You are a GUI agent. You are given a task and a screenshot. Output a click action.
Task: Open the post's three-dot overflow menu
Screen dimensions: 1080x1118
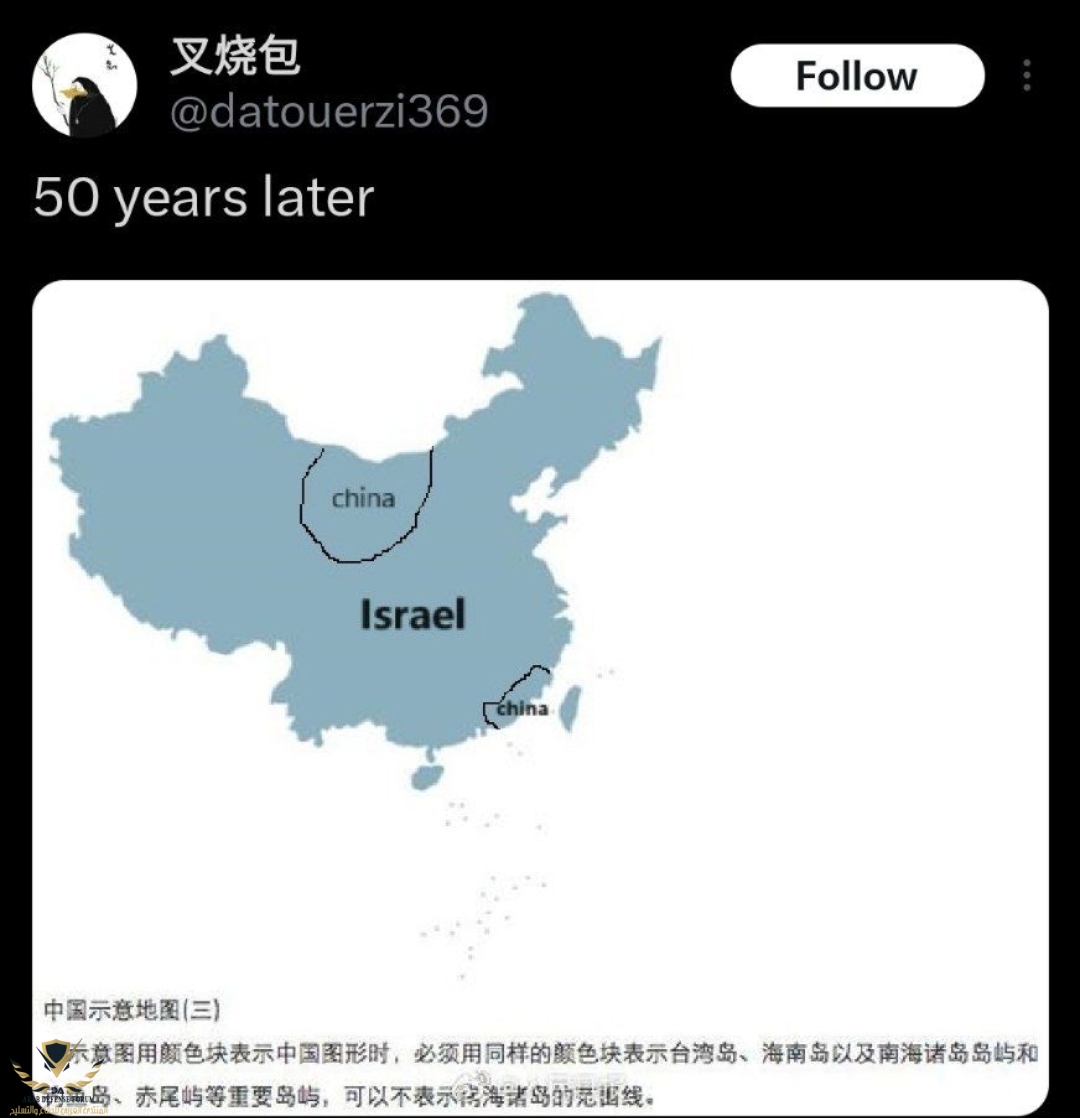1026,76
